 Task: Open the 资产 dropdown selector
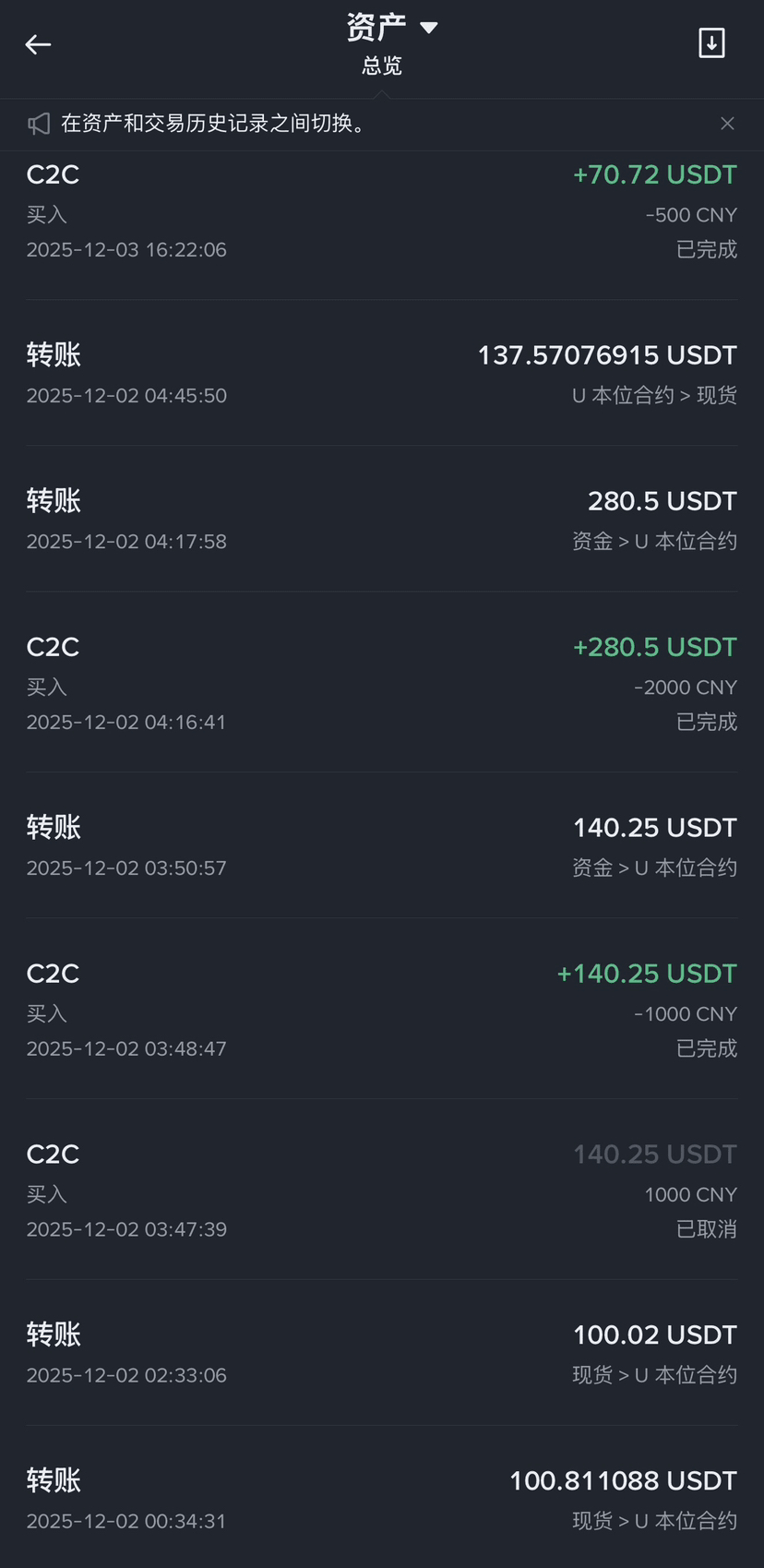tap(391, 28)
